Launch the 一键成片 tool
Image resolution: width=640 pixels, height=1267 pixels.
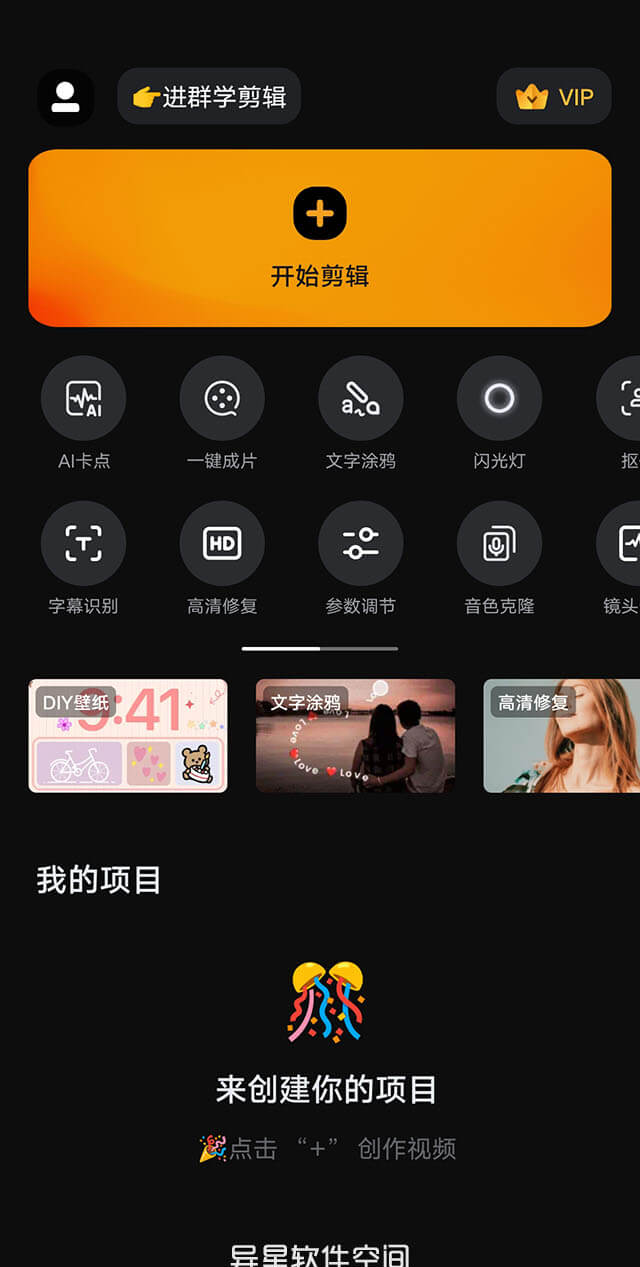[222, 399]
